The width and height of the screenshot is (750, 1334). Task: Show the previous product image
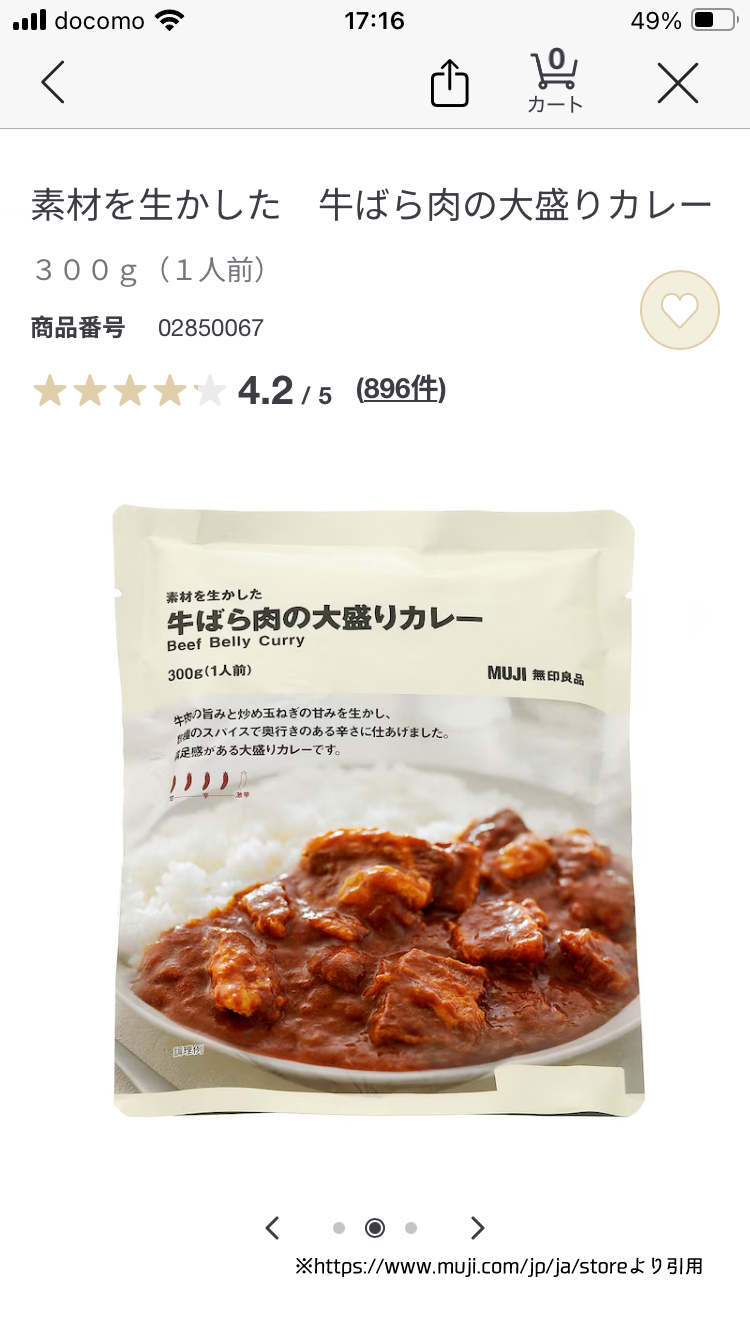coord(273,1228)
